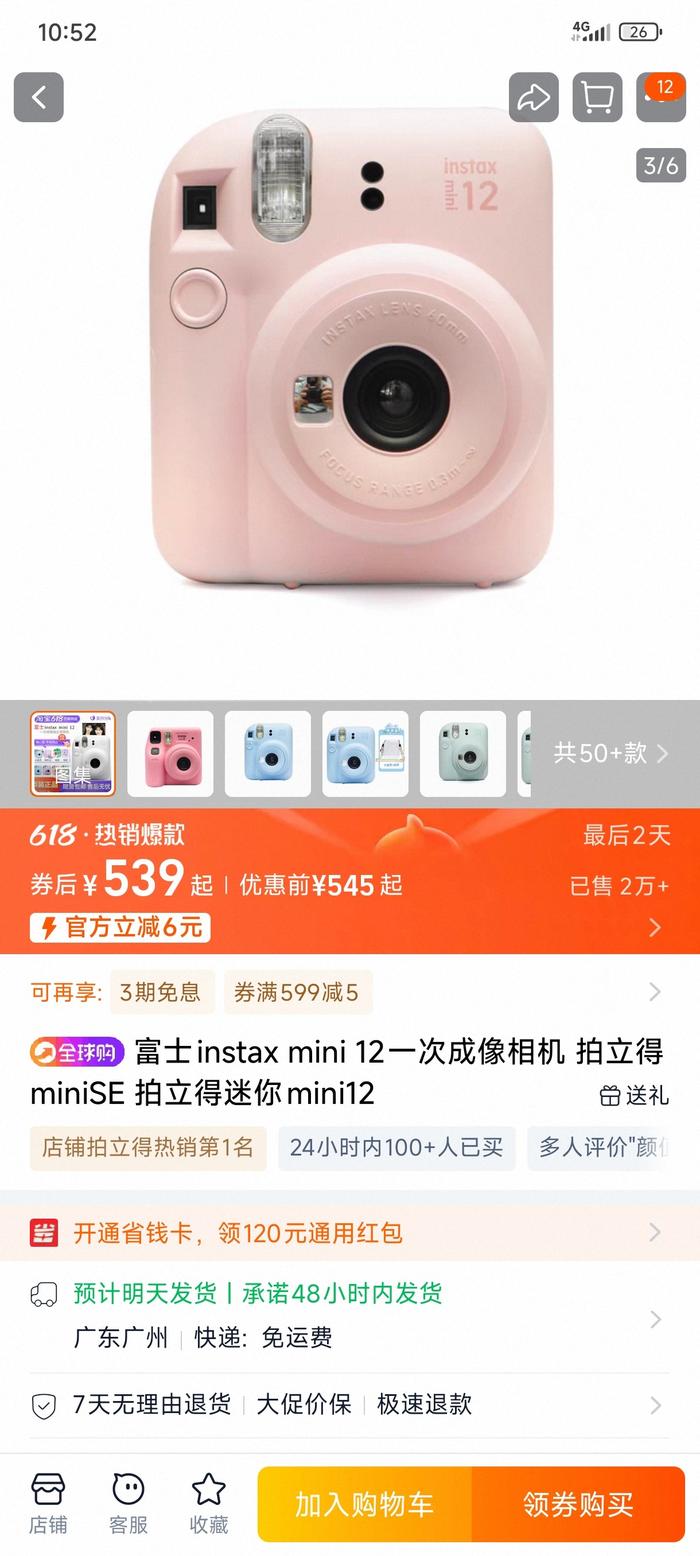View all 共50+款 variants
This screenshot has height=1556, width=700.
(611, 753)
